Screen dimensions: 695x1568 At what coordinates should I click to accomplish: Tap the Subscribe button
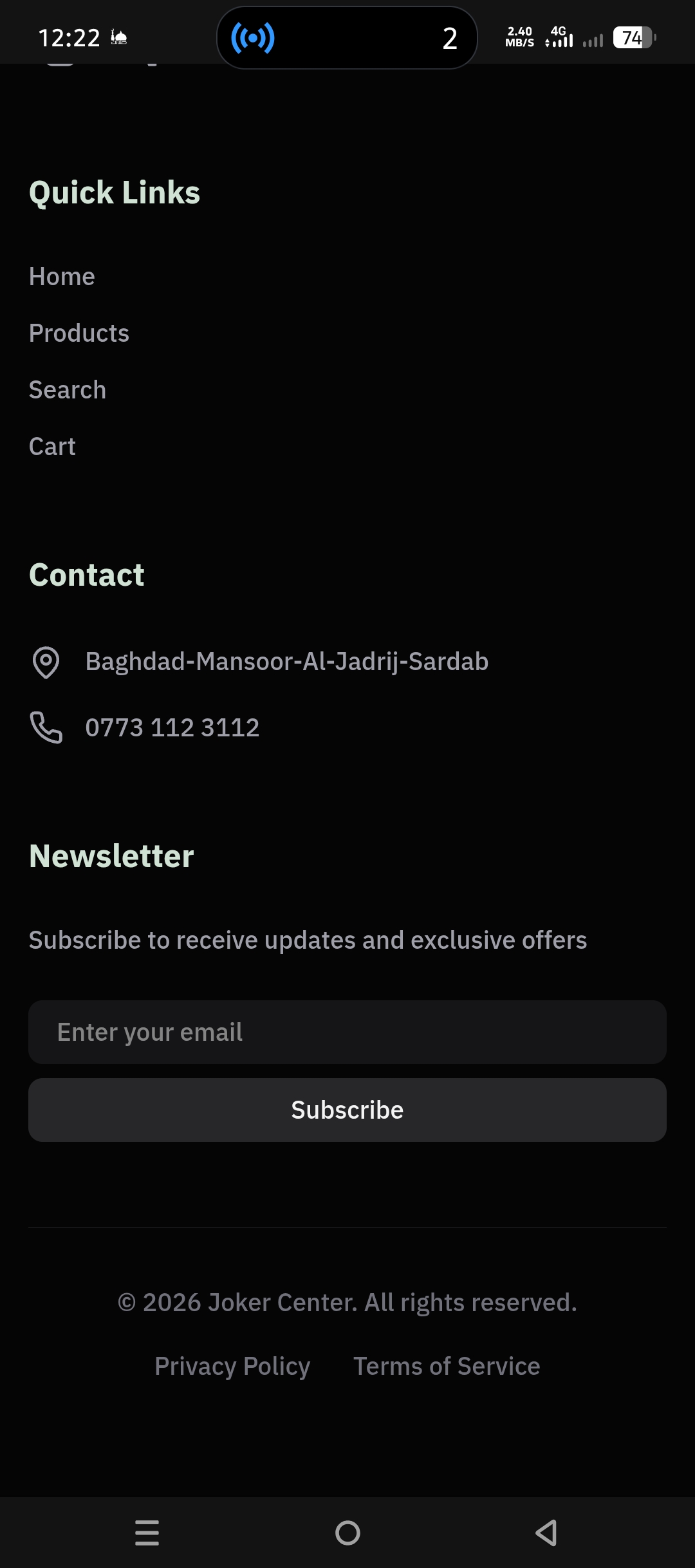coord(347,1110)
